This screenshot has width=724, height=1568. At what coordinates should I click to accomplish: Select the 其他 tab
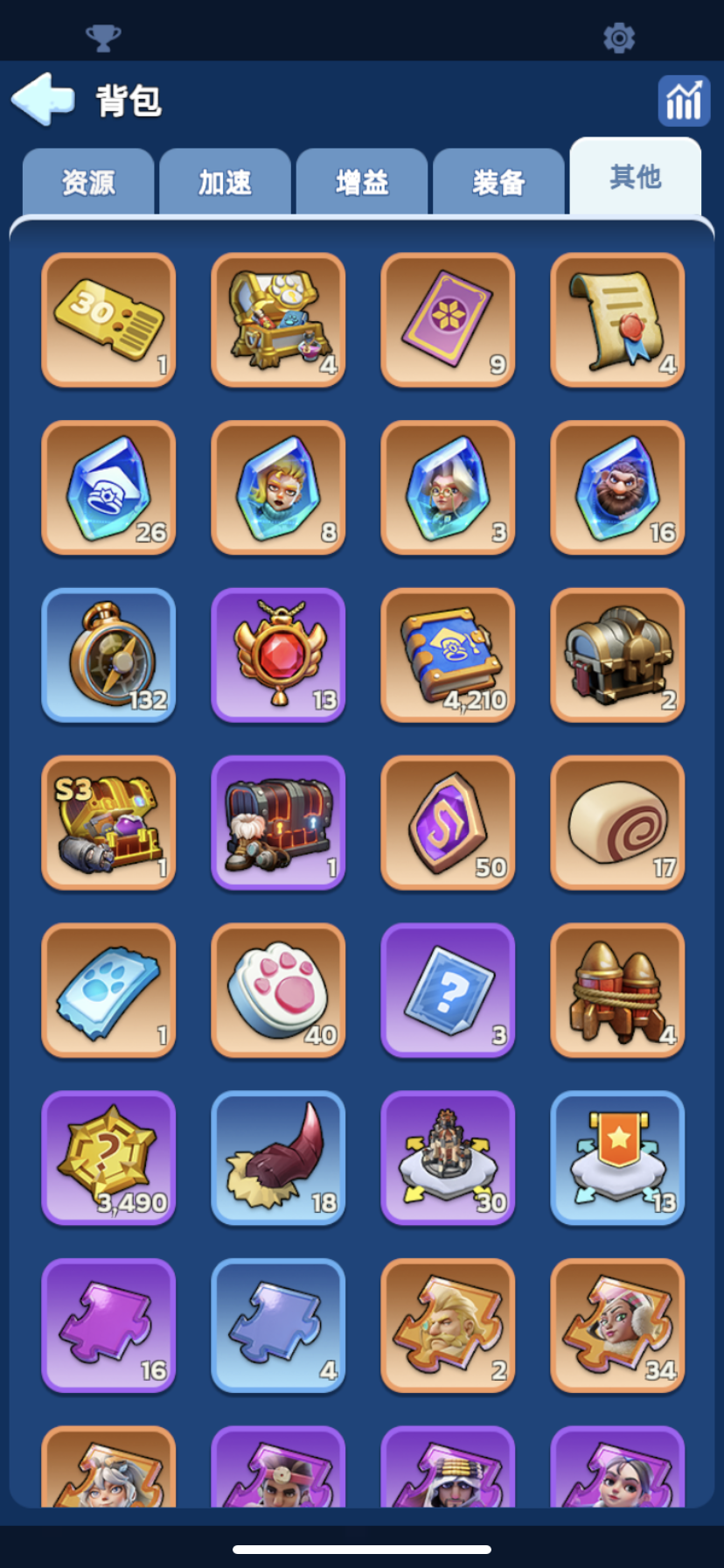635,178
